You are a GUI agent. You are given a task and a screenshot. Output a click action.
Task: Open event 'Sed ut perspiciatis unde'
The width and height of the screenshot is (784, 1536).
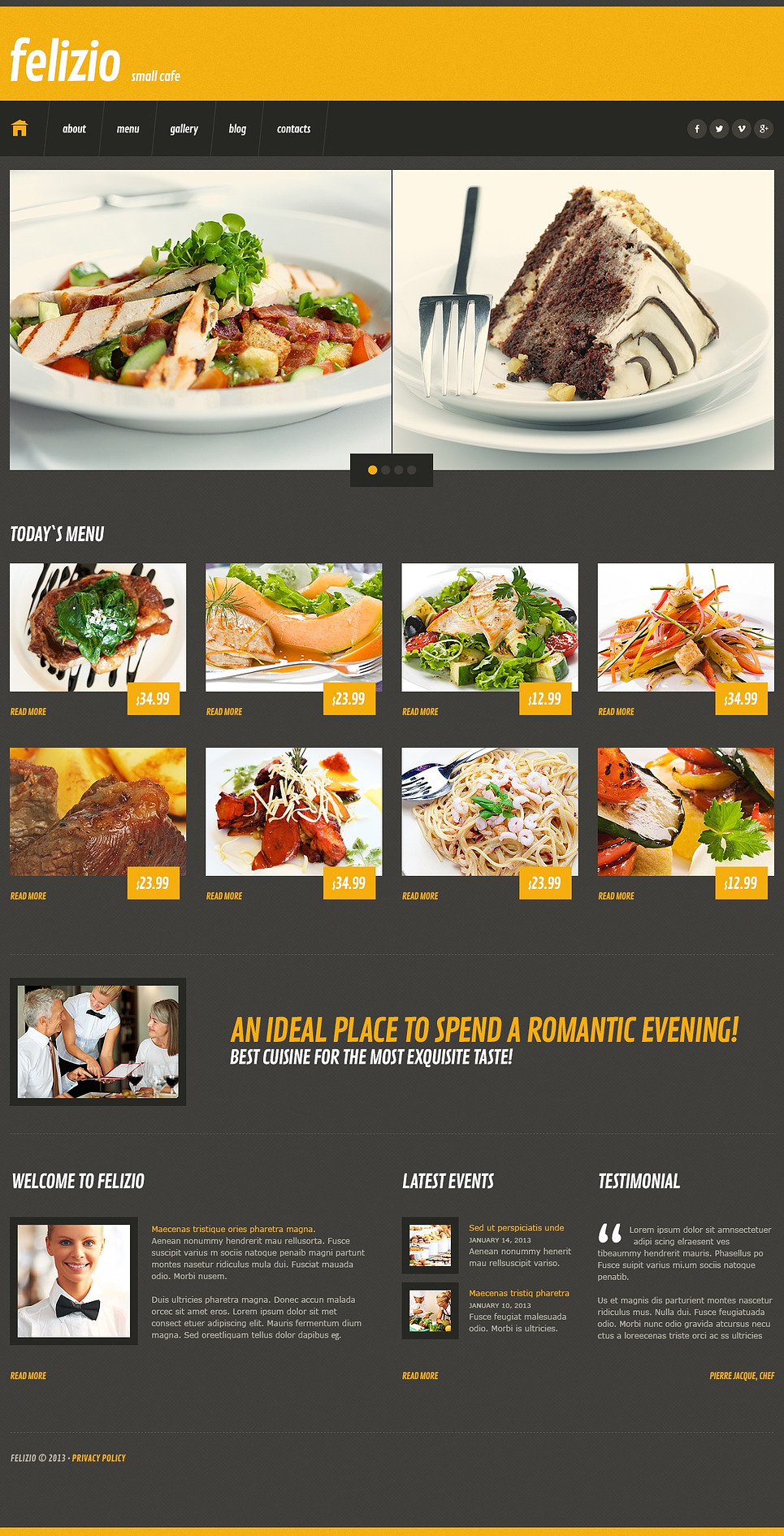pyautogui.click(x=516, y=1228)
